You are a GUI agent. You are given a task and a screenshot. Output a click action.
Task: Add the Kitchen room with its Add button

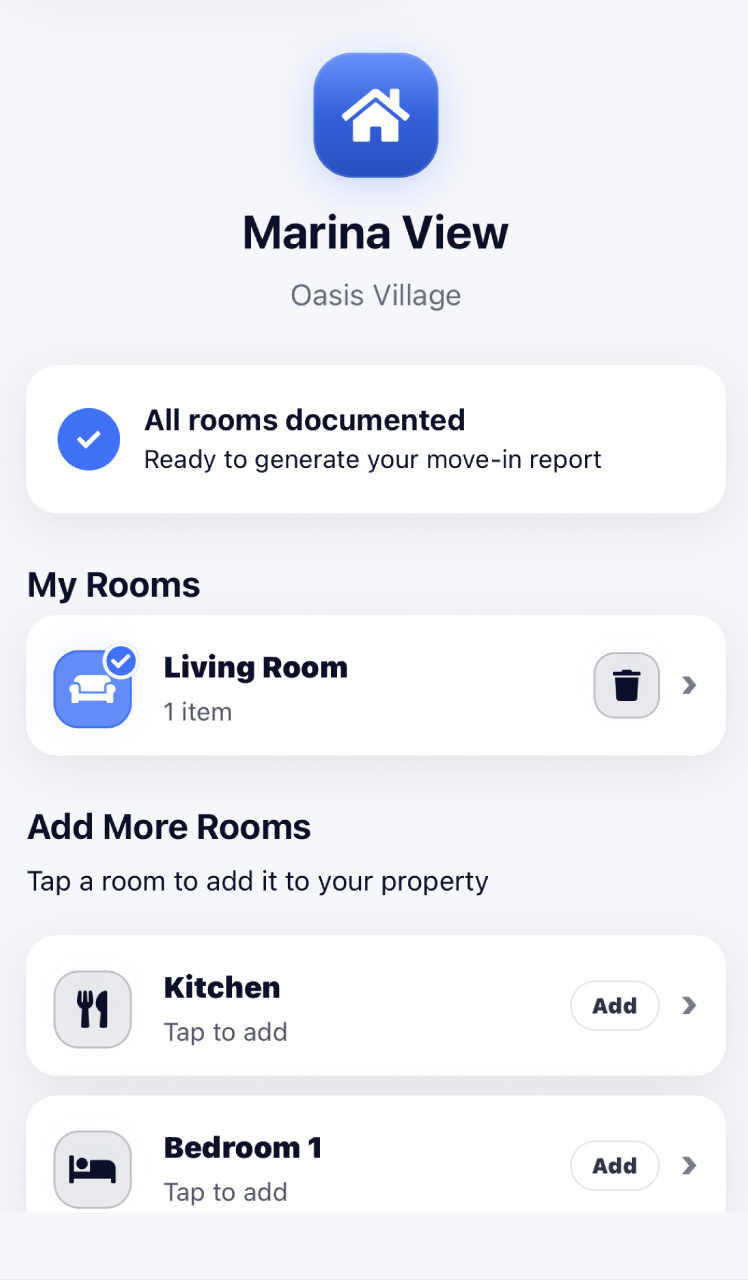[x=614, y=1006]
